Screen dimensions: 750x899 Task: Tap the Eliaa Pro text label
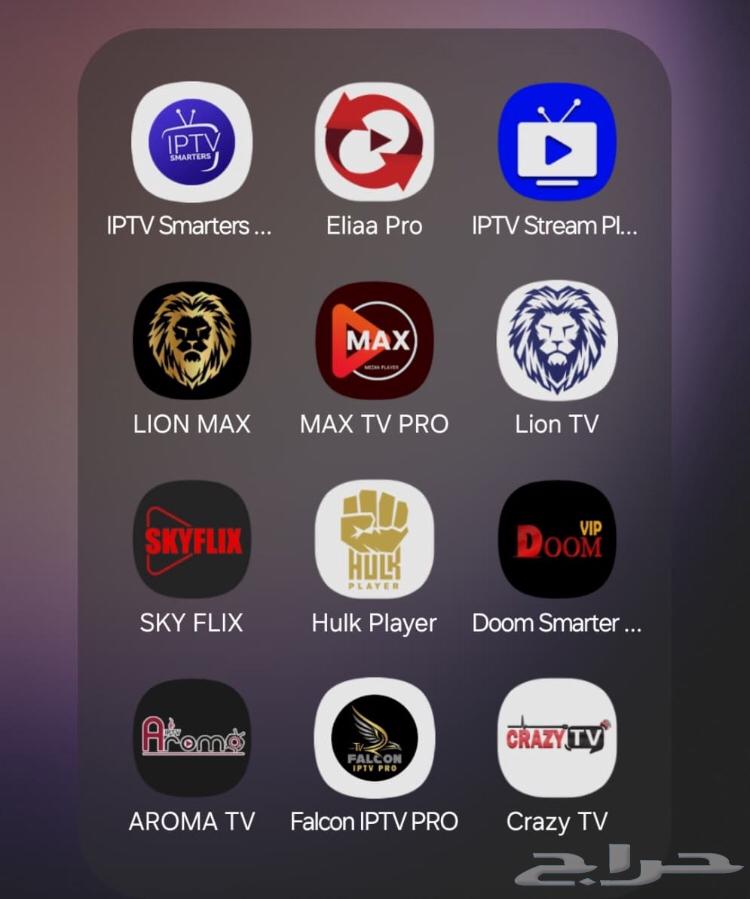[374, 226]
